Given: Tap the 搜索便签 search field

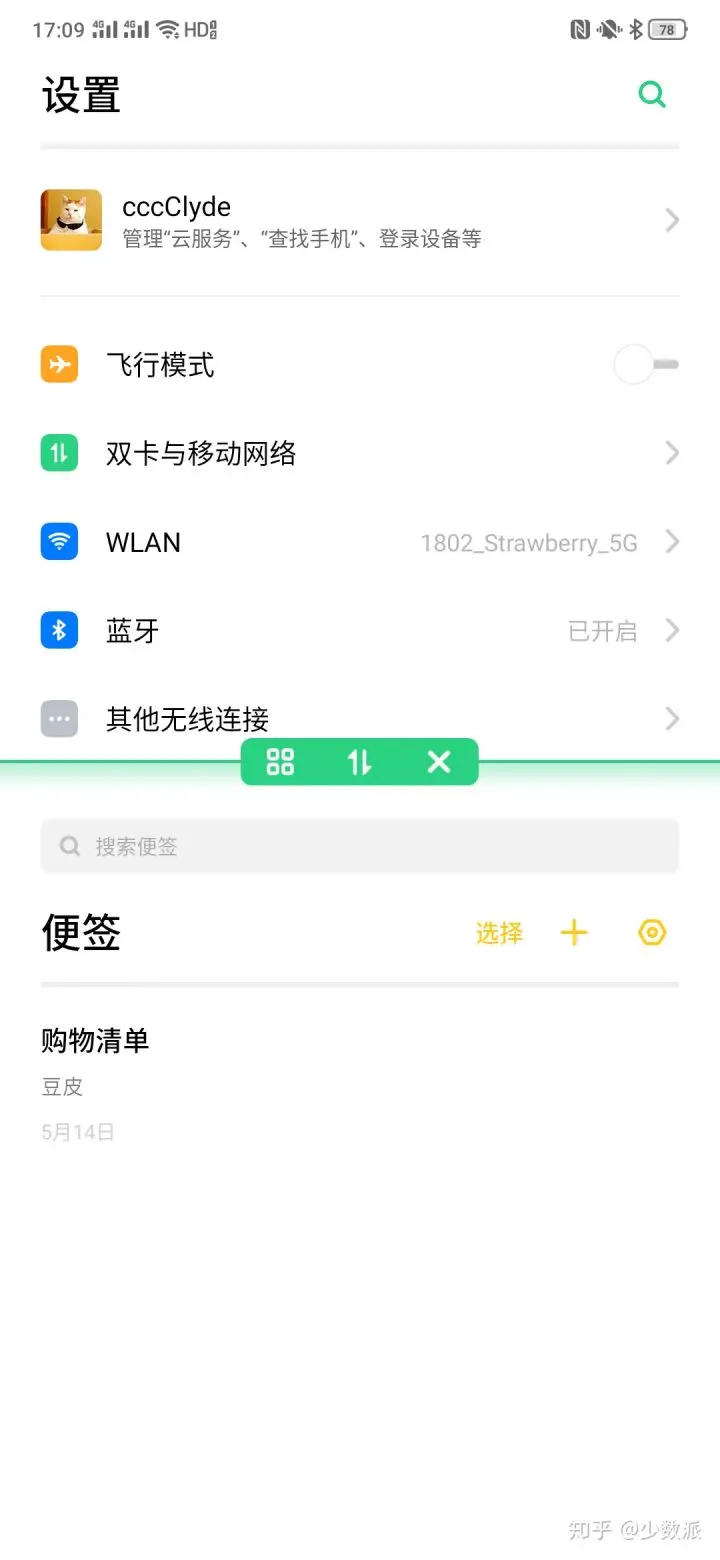Looking at the screenshot, I should pos(360,846).
